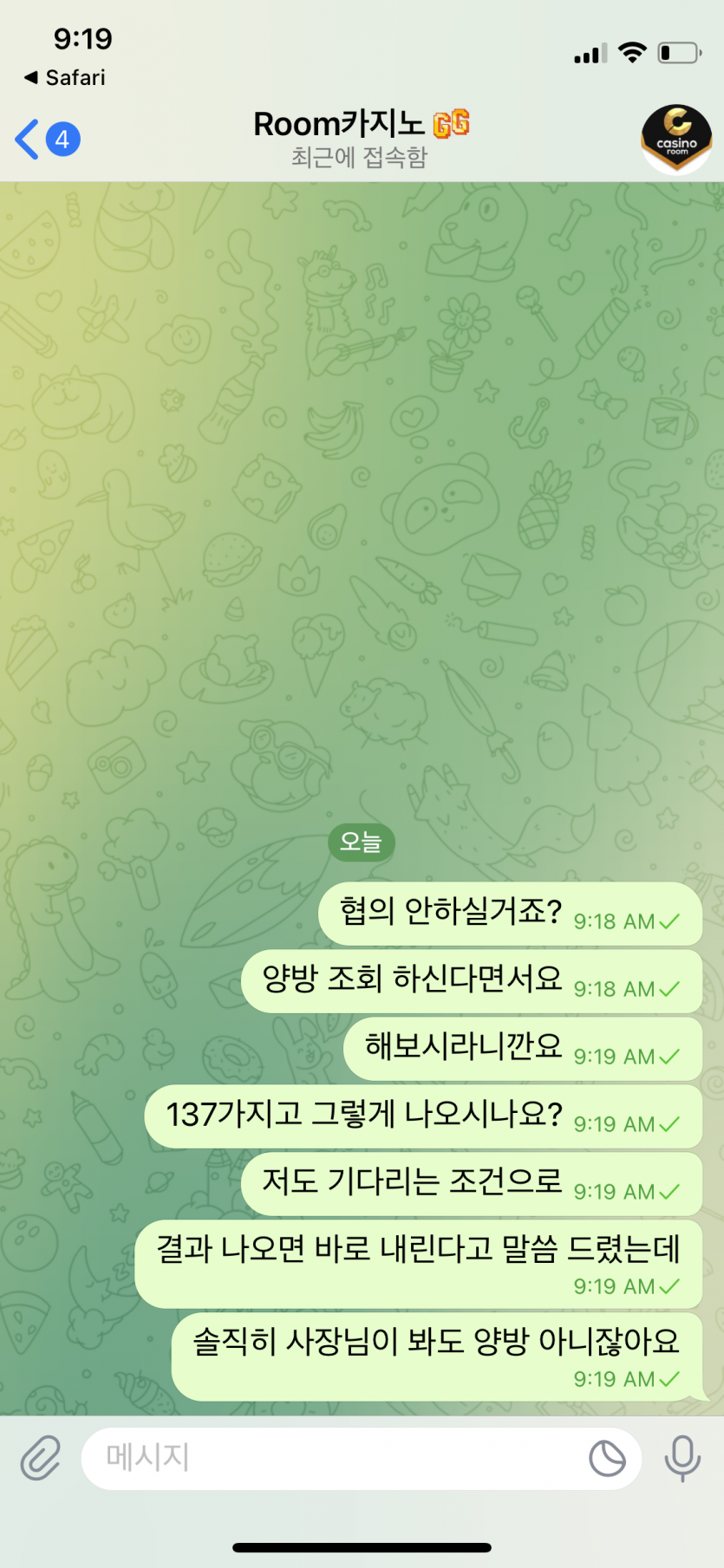724x1568 pixels.
Task: Tap the microphone voice message button
Action: pos(682,1457)
